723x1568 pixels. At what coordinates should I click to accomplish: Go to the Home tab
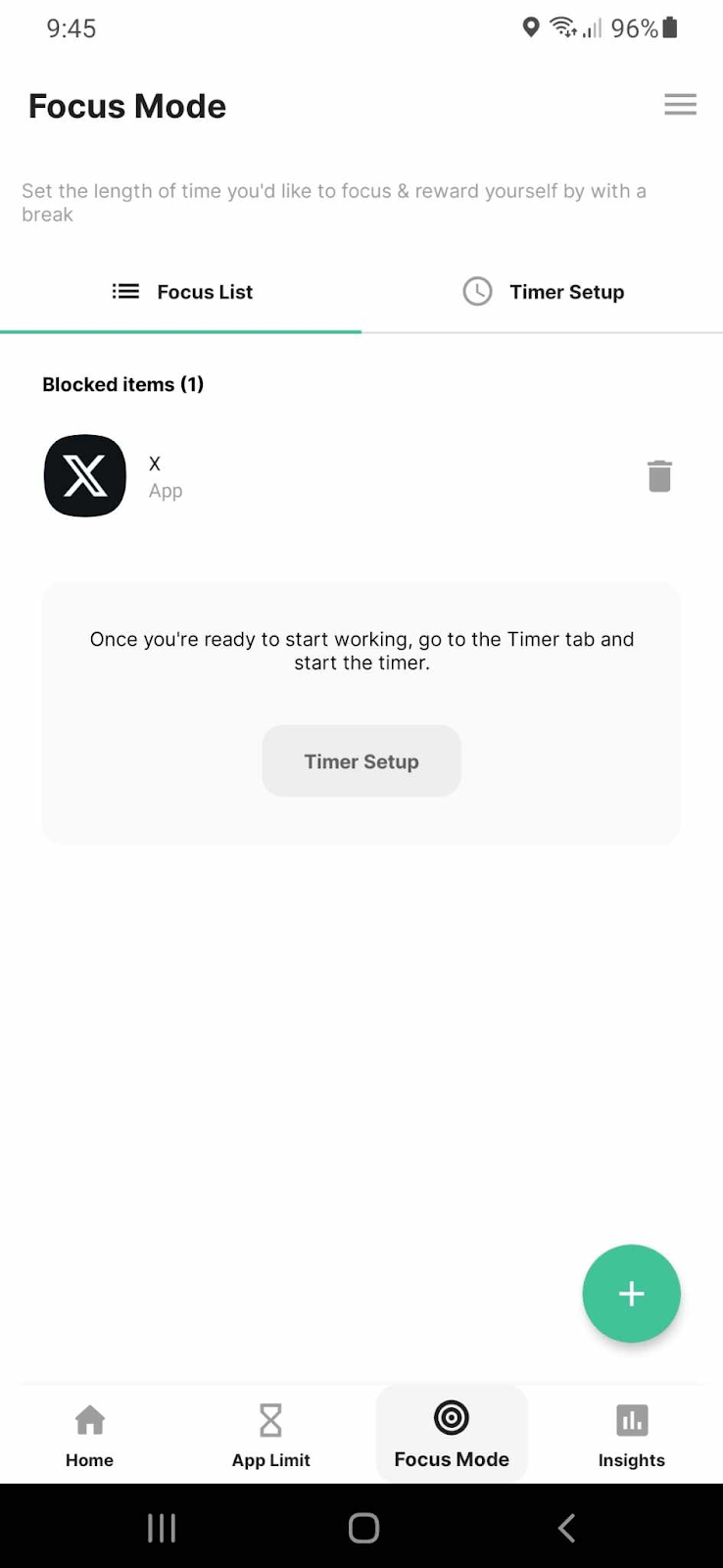point(89,1435)
